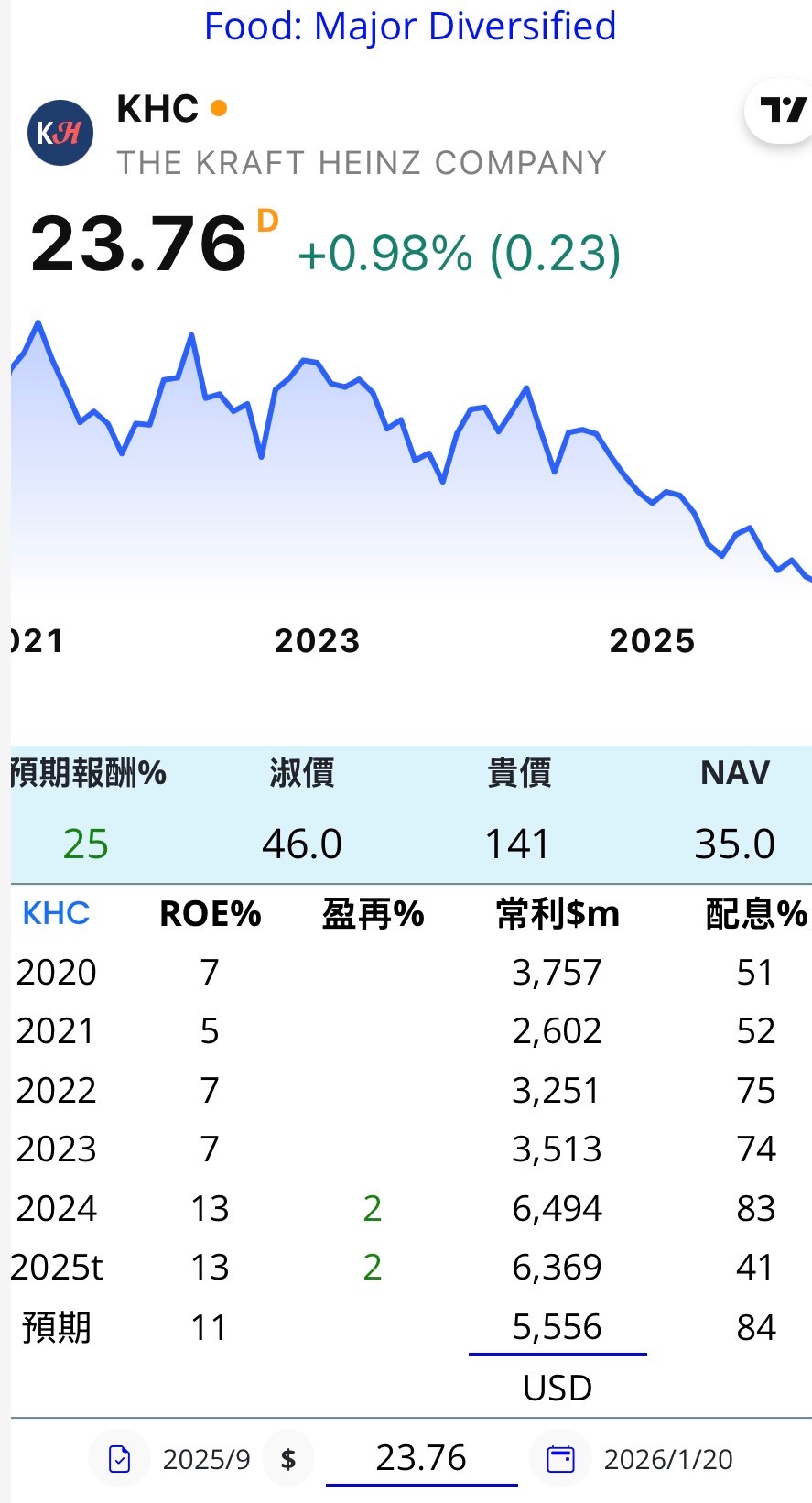Open the TradingView logo button

(783, 111)
